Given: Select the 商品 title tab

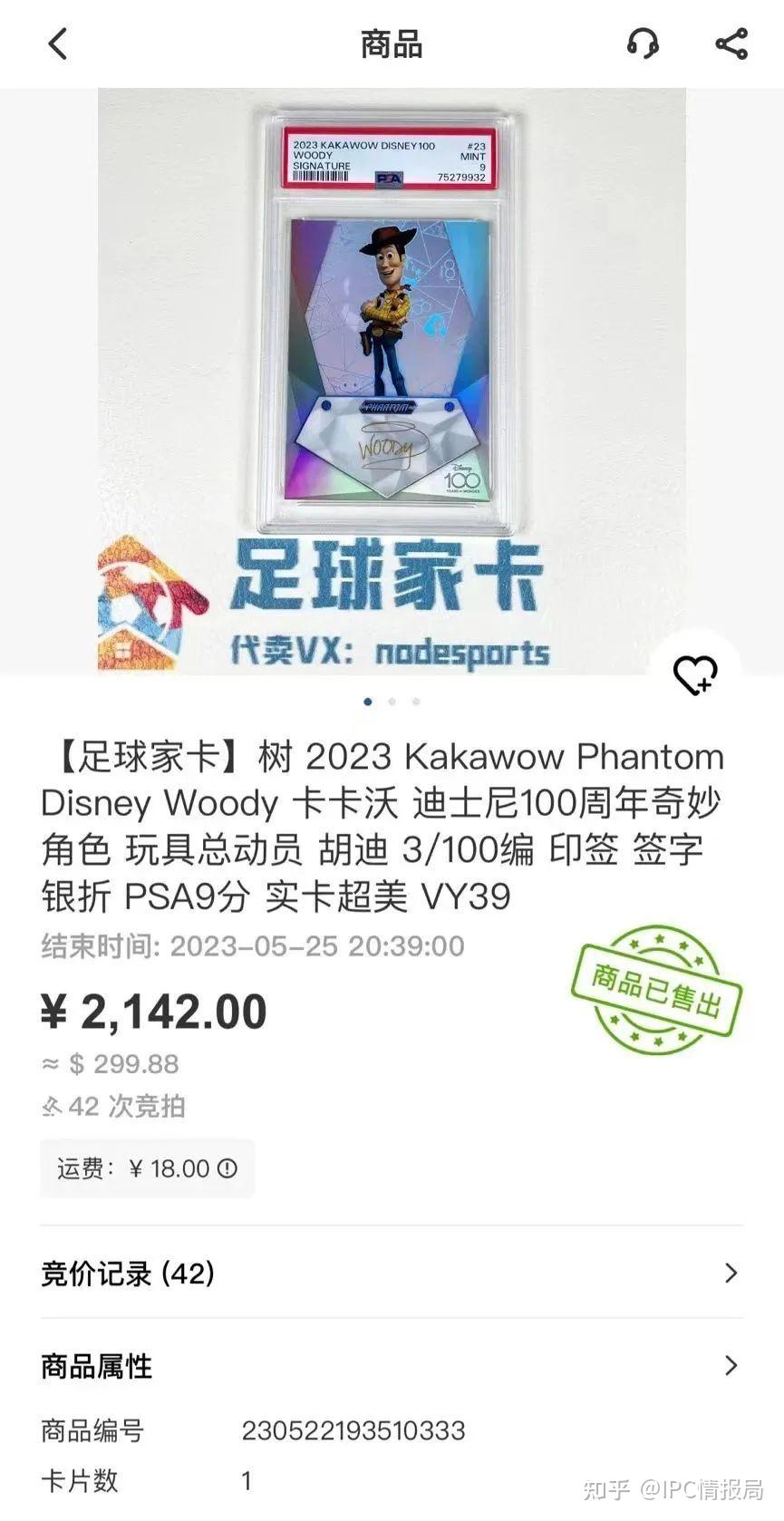Looking at the screenshot, I should point(390,44).
